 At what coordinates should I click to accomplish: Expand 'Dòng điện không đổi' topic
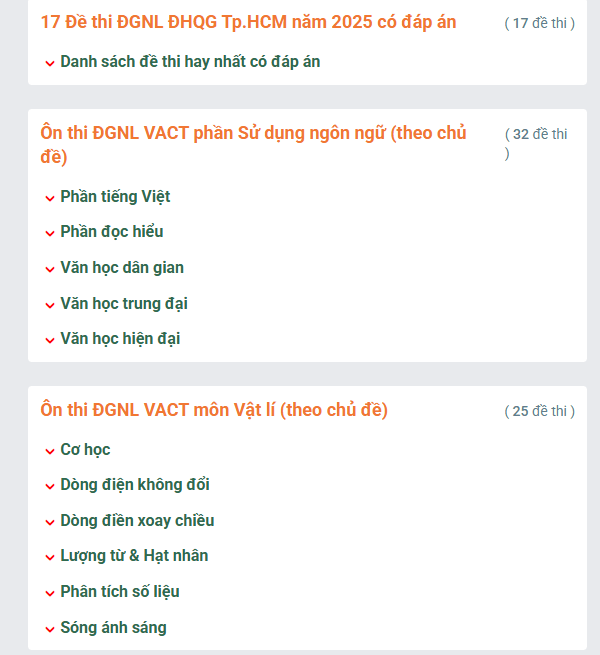pos(134,485)
